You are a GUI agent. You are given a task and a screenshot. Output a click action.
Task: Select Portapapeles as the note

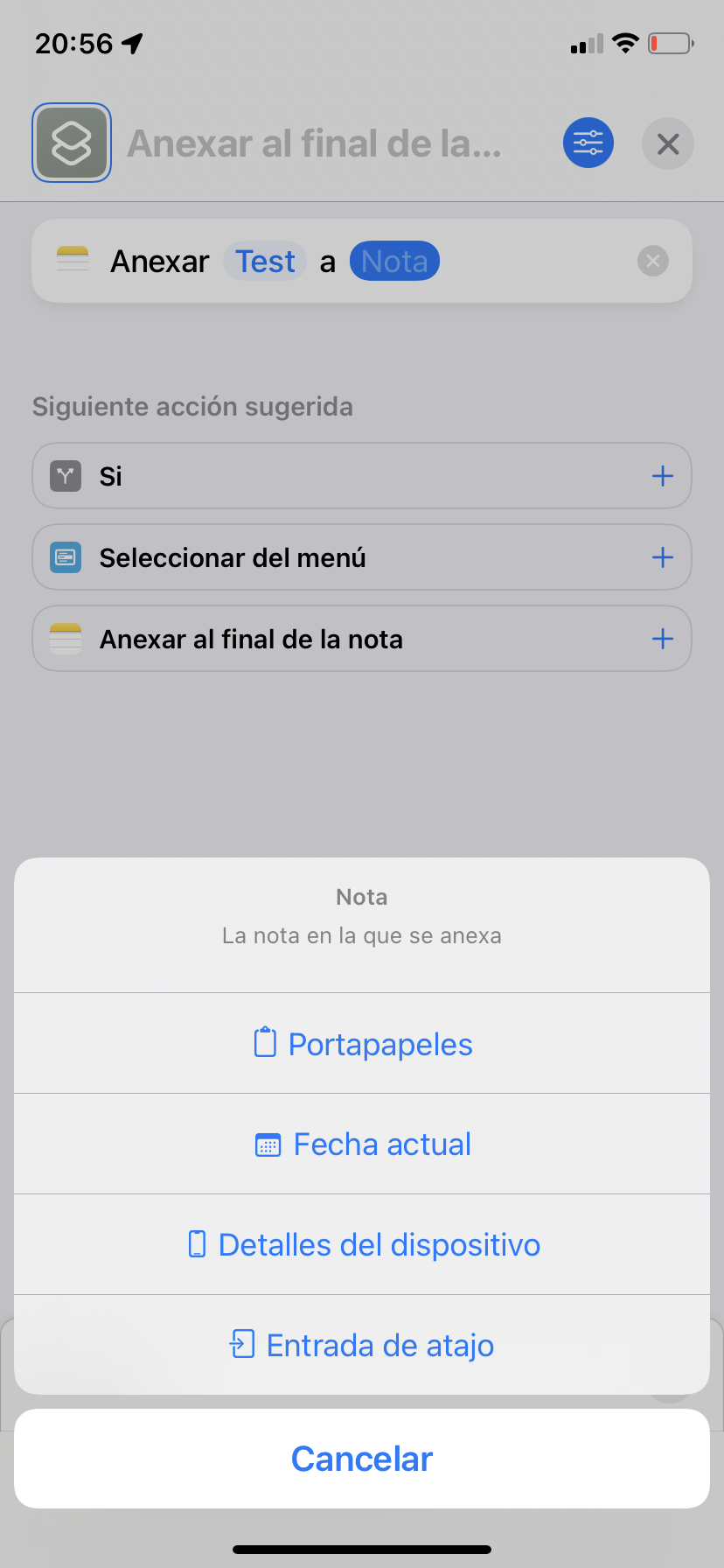[362, 1043]
